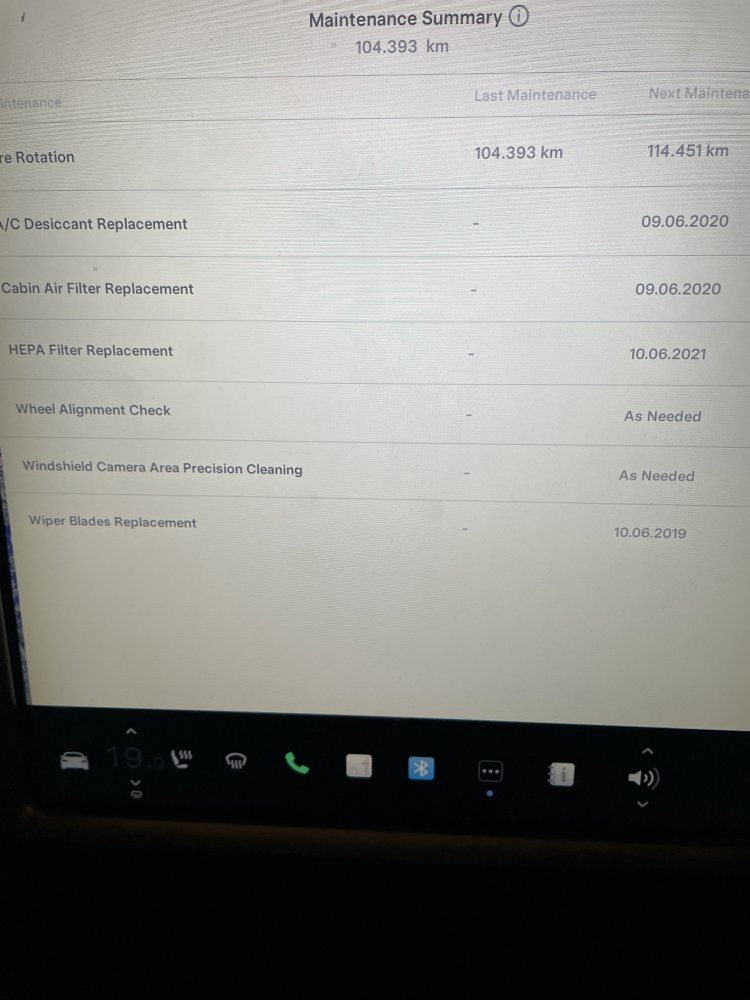The width and height of the screenshot is (750, 1000).
Task: Raise cabin temperature with the up arrow
Action: click(131, 733)
